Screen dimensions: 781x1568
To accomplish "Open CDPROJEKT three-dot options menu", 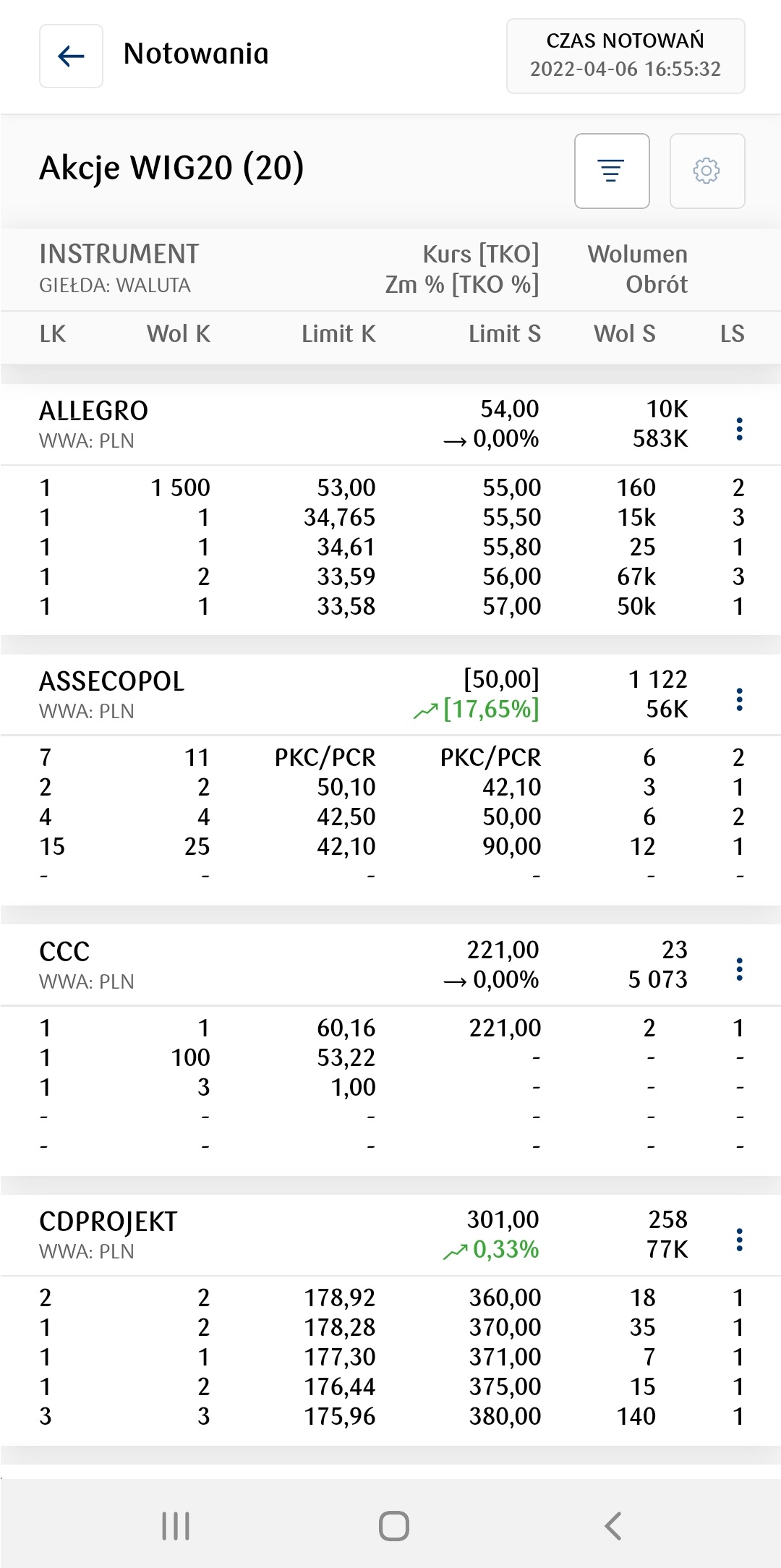I will tap(739, 1240).
